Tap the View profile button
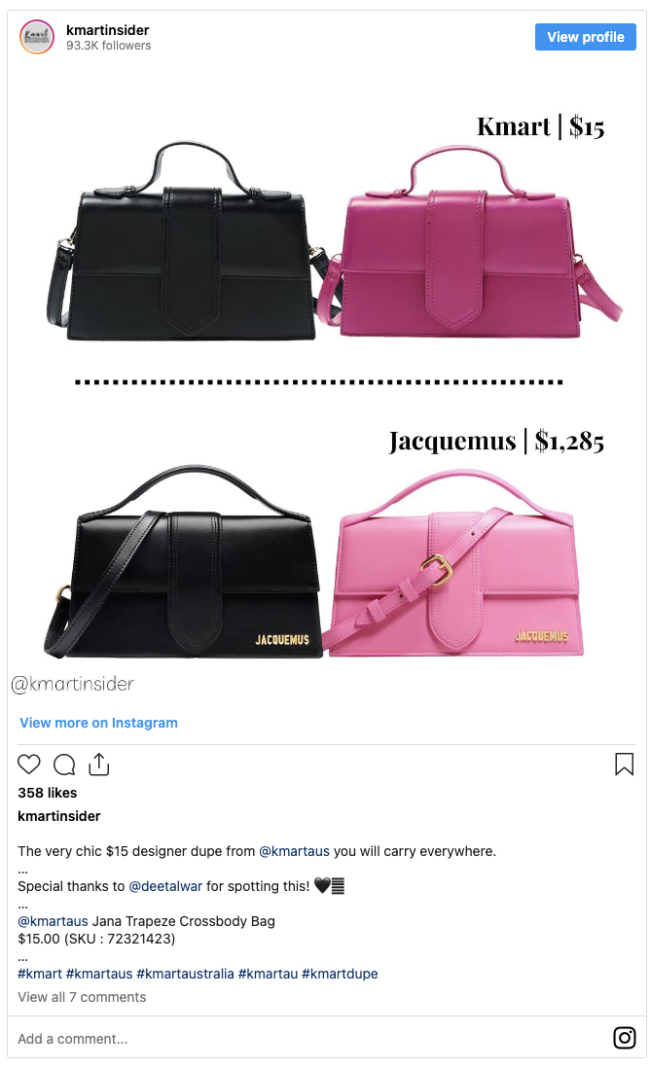Image resolution: width=650 pixels, height=1068 pixels. click(x=585, y=37)
